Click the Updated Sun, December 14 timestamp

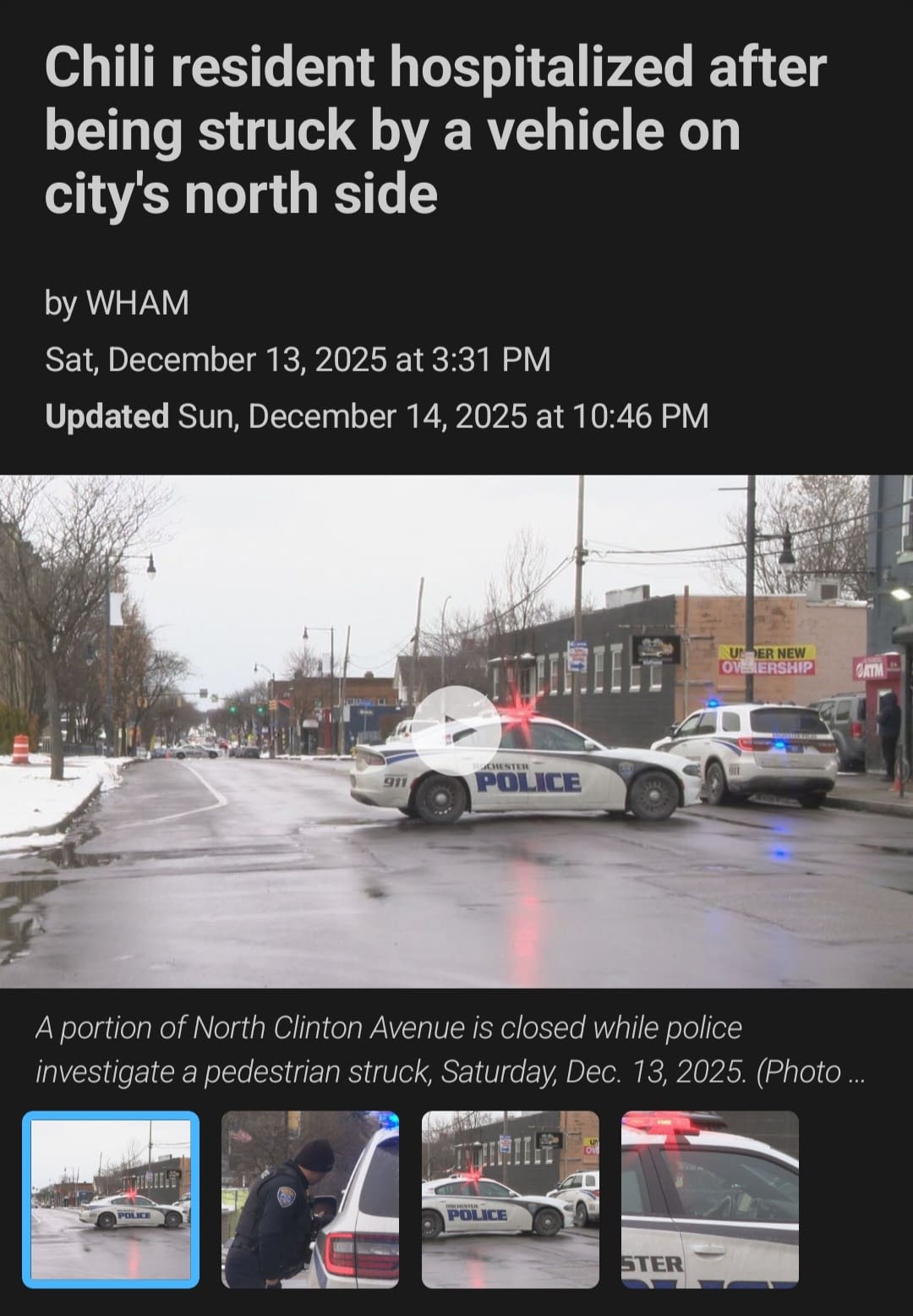click(378, 414)
